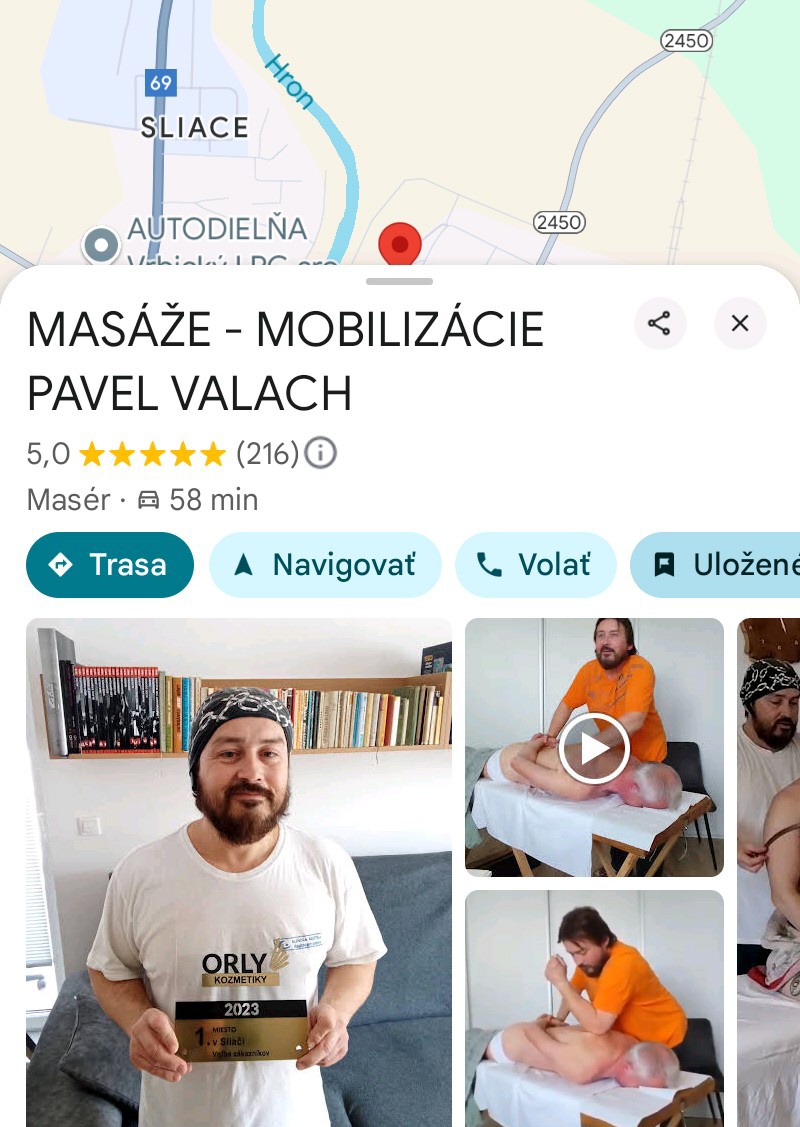Play the massage video with play icon
The image size is (800, 1127).
tap(594, 747)
